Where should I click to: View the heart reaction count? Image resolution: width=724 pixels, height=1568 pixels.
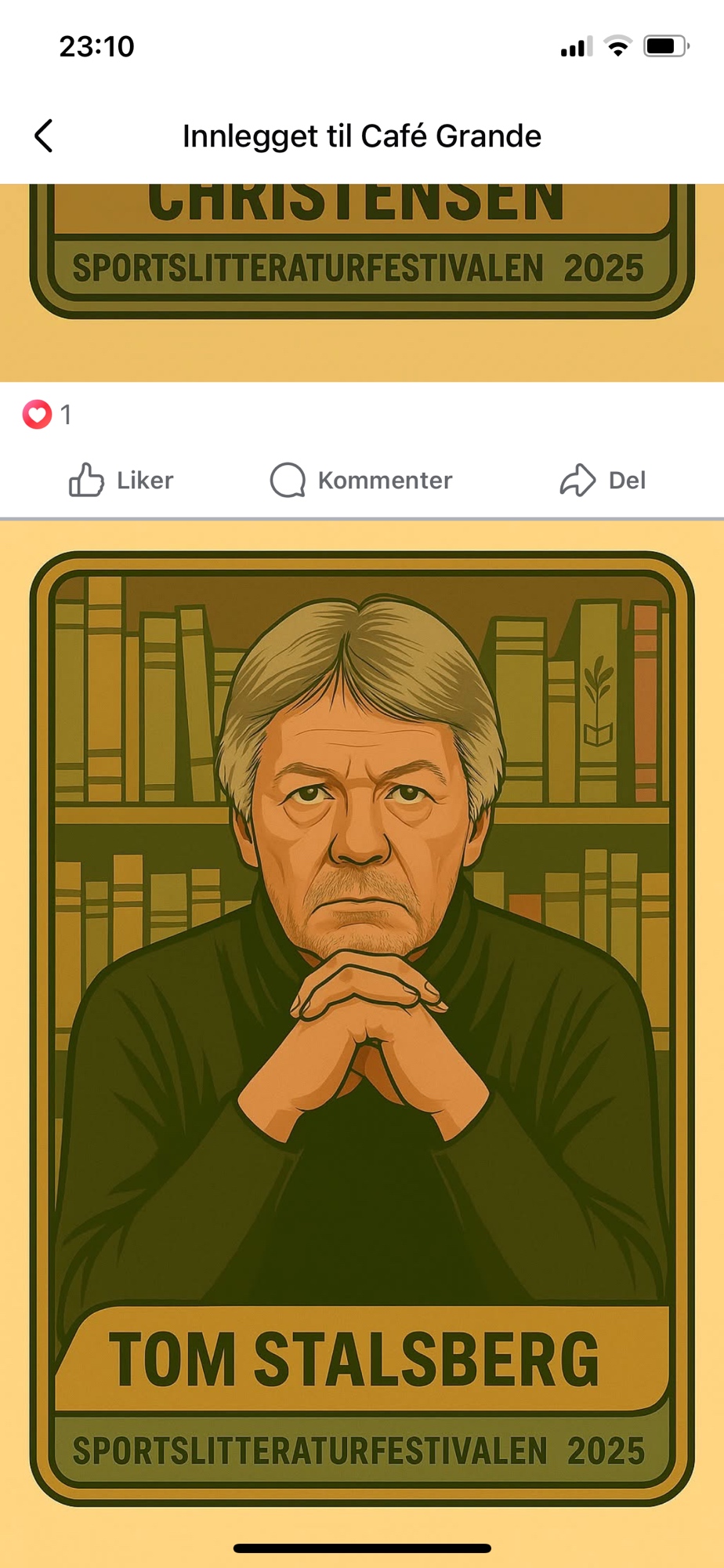point(47,414)
